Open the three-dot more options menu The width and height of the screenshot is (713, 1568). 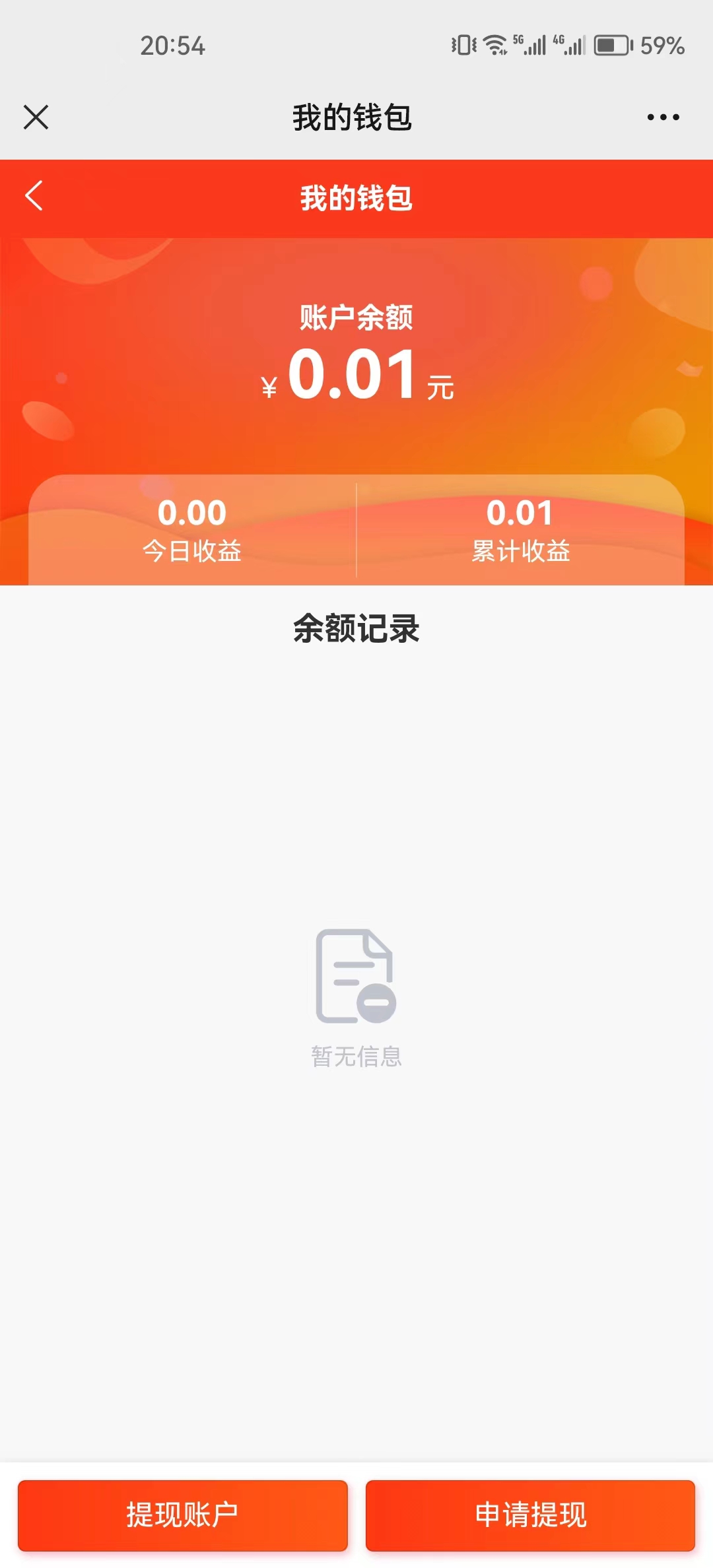point(663,117)
